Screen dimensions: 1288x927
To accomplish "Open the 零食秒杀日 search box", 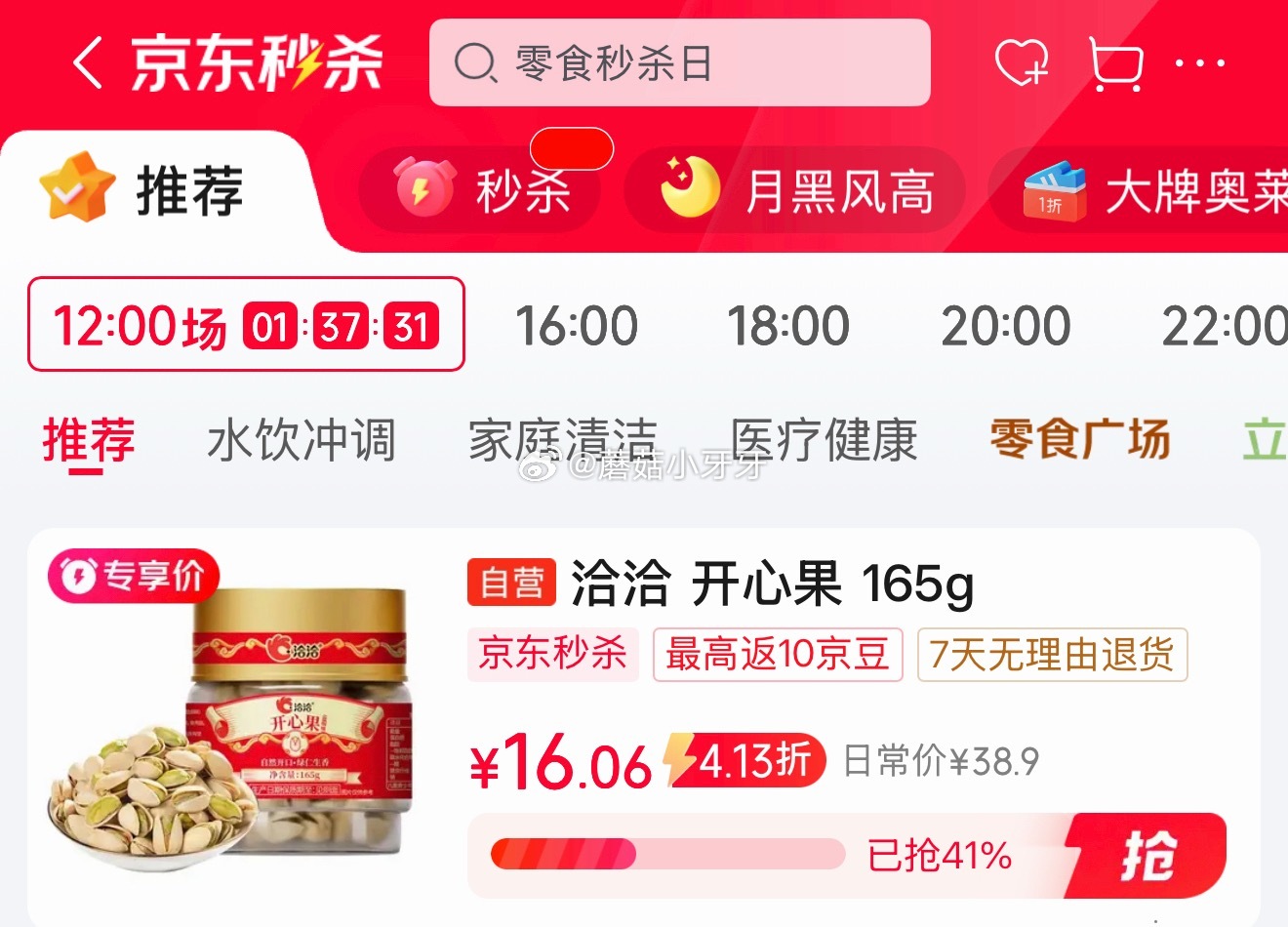I will [x=680, y=63].
